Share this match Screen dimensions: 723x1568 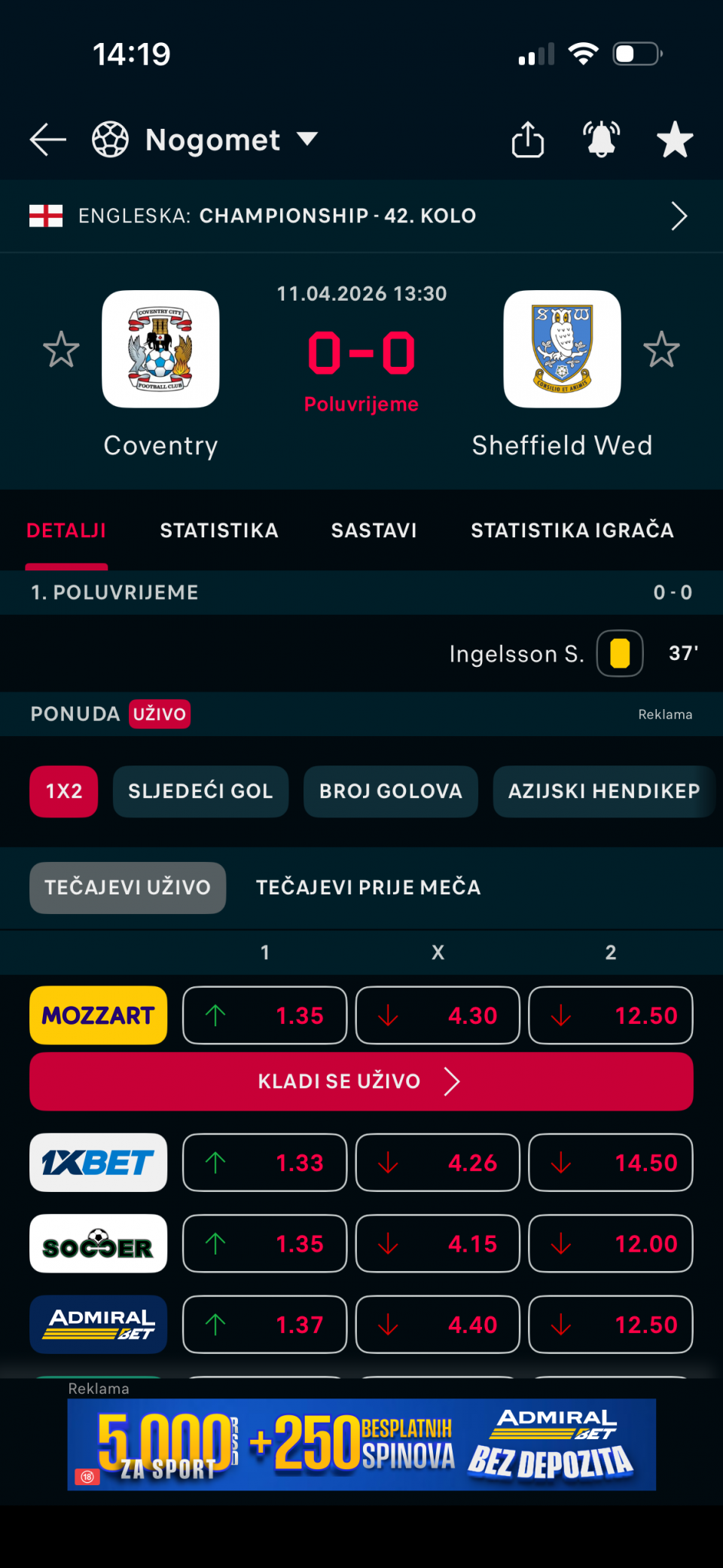pos(528,140)
